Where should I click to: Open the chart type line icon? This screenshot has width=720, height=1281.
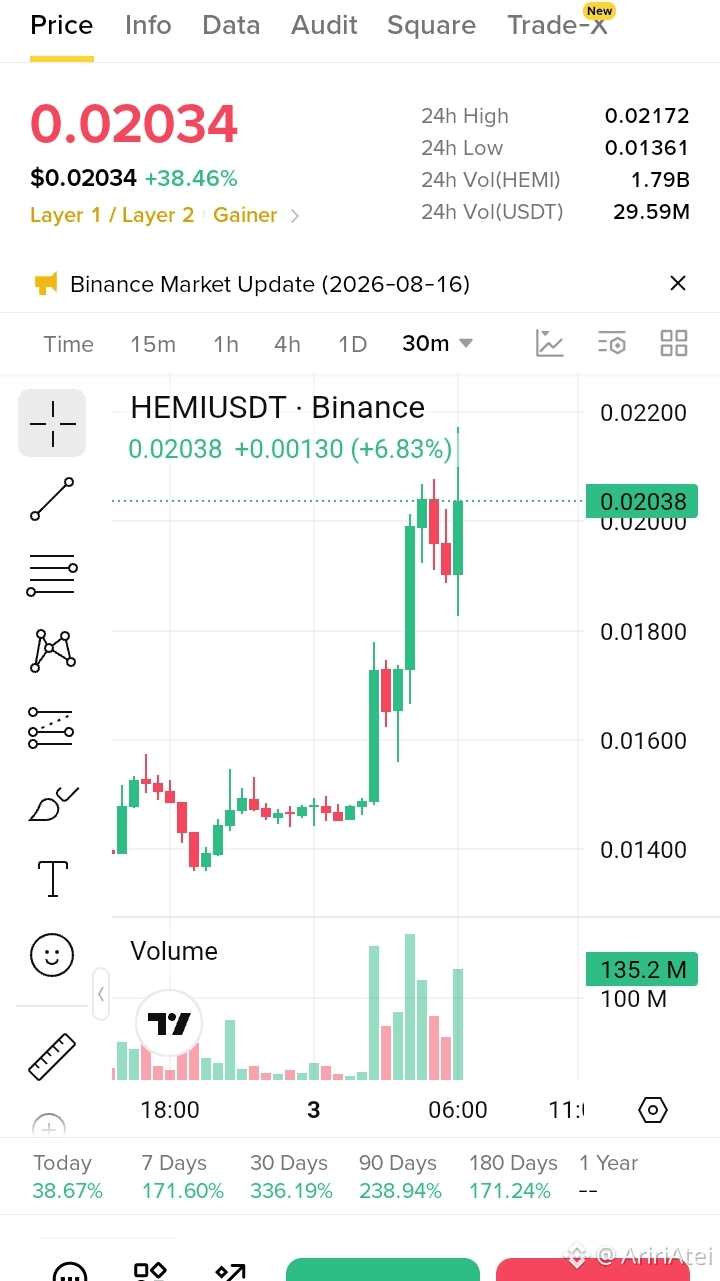coord(550,343)
